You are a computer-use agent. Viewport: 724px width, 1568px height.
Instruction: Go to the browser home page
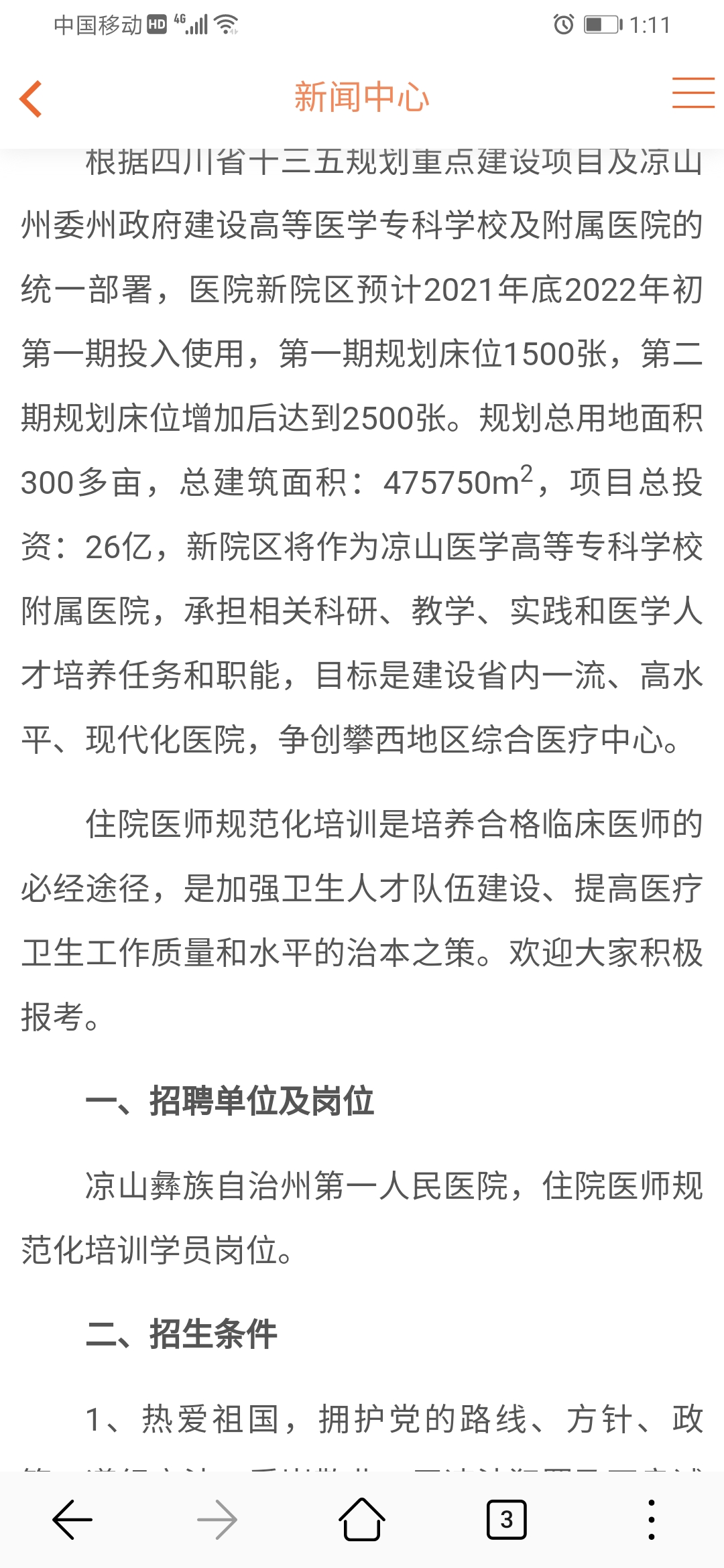362,1518
